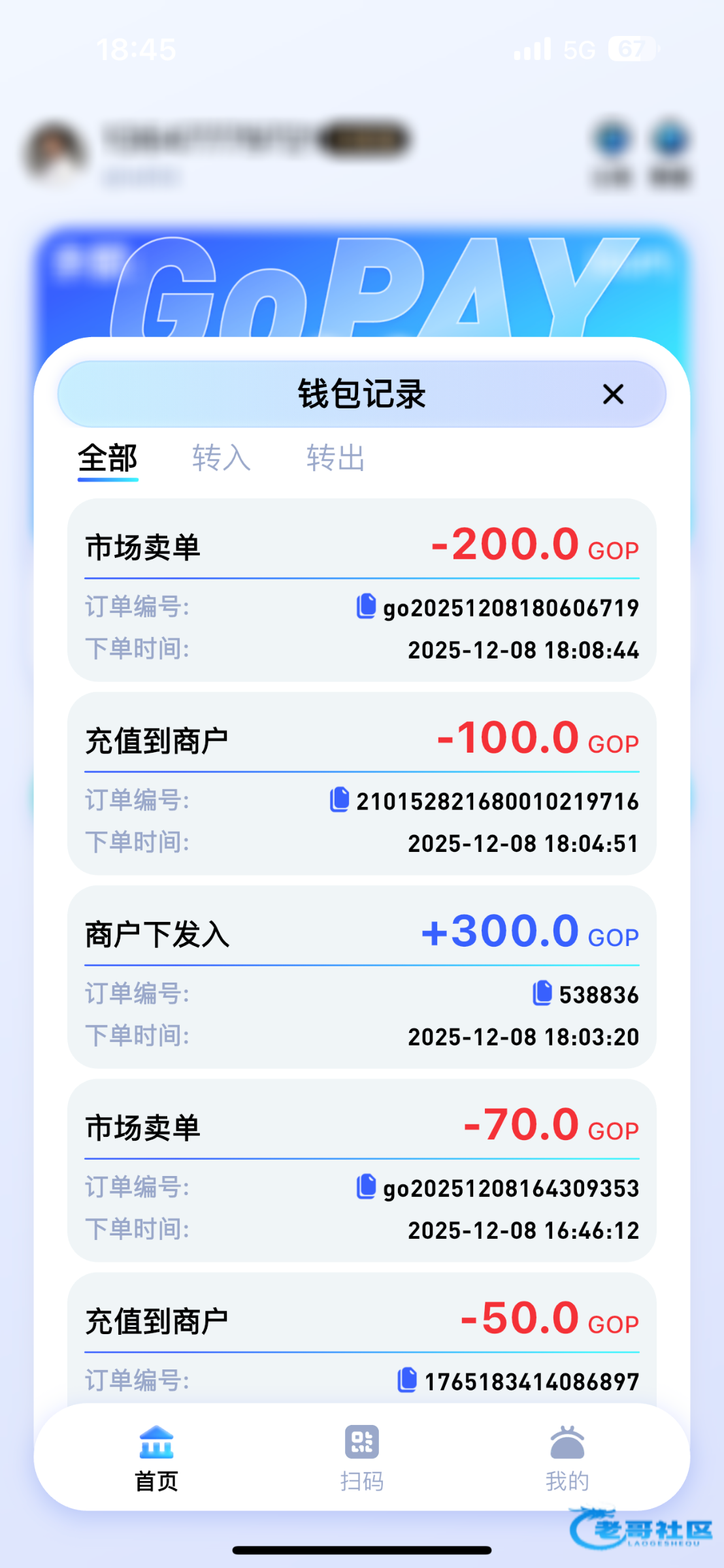Copy order number 176518341408689​7
Image resolution: width=724 pixels, height=1568 pixels.
pos(407,1380)
